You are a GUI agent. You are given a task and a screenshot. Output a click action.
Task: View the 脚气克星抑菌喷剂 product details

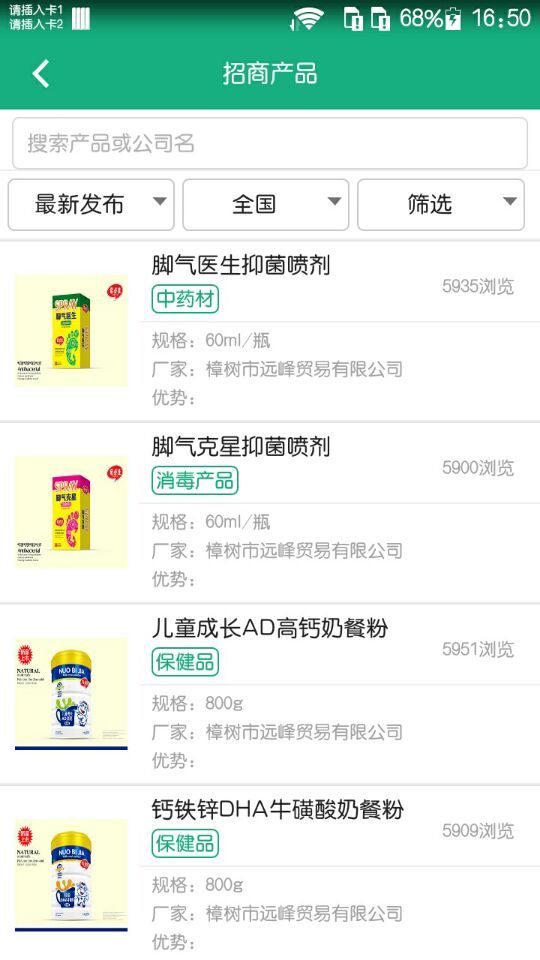[270, 513]
